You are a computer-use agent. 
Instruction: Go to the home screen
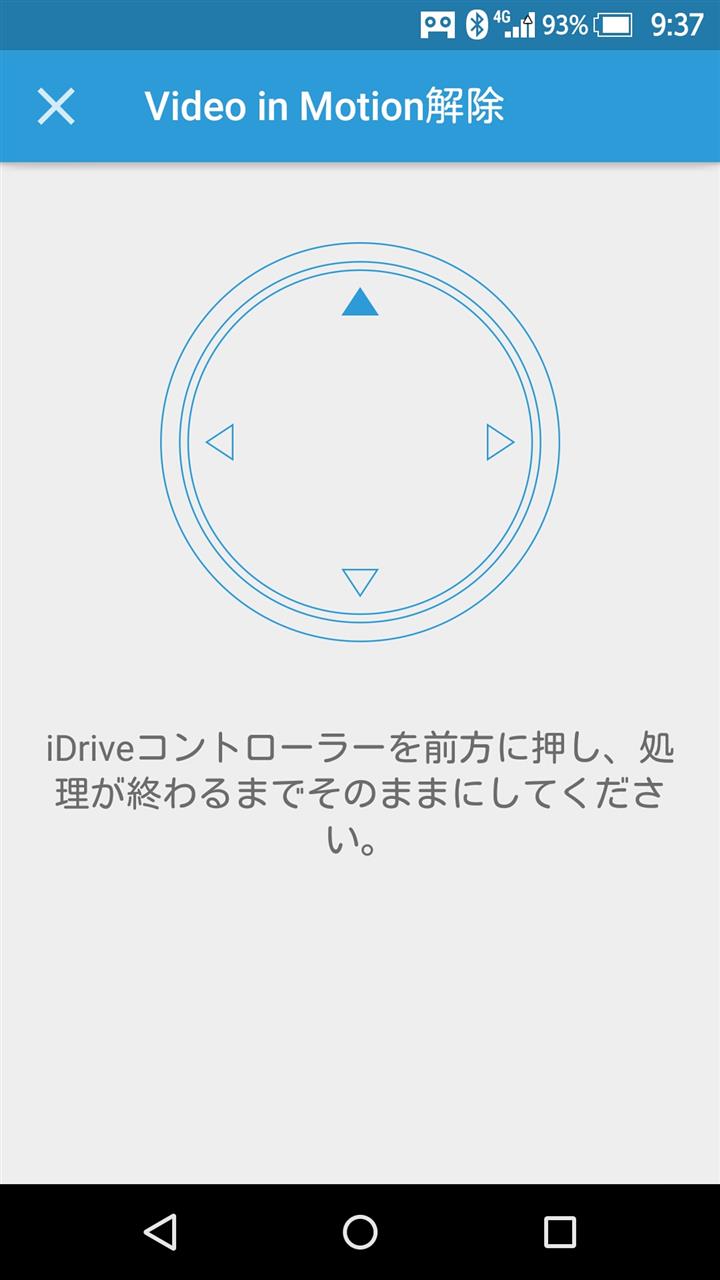click(360, 1232)
